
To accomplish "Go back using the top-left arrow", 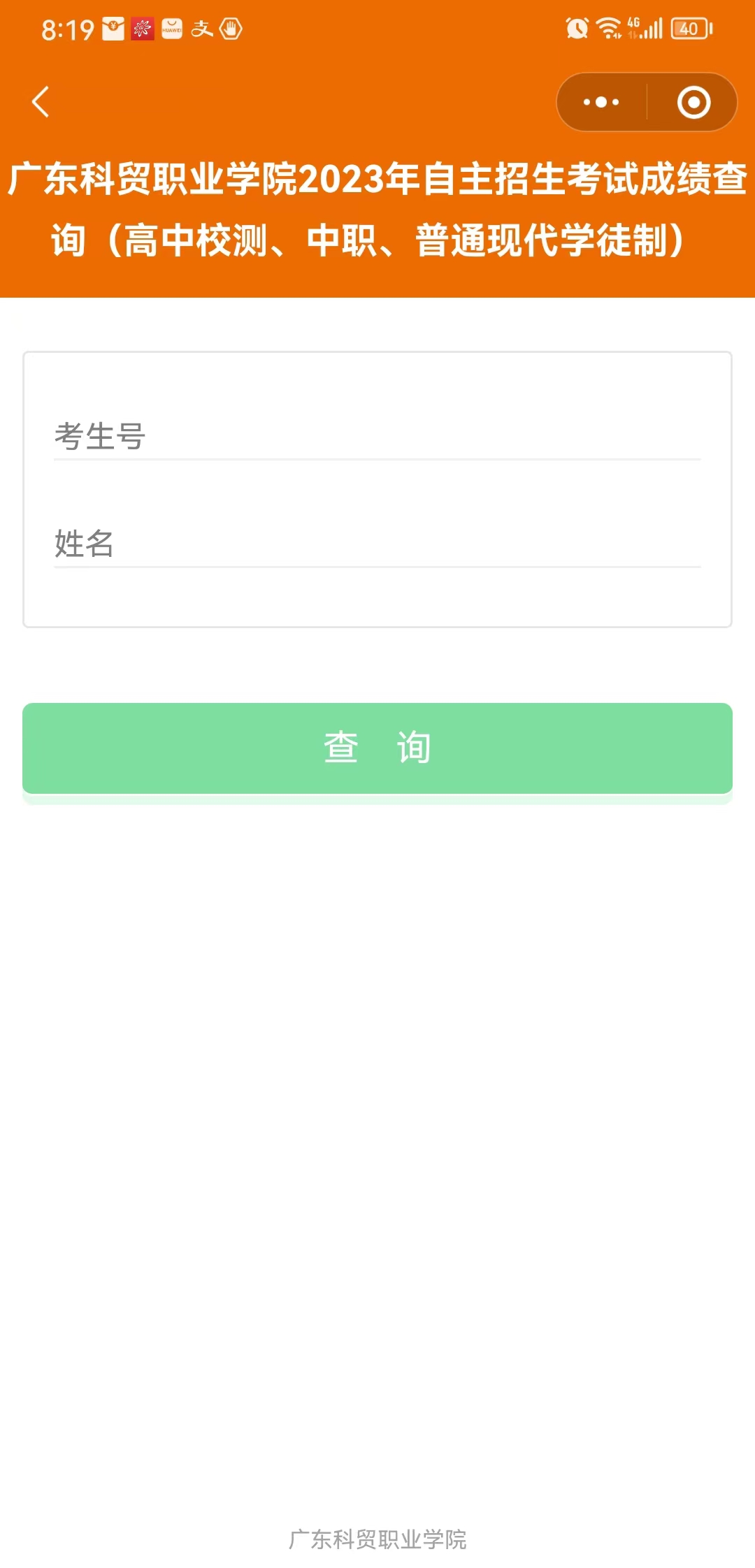I will tap(41, 102).
